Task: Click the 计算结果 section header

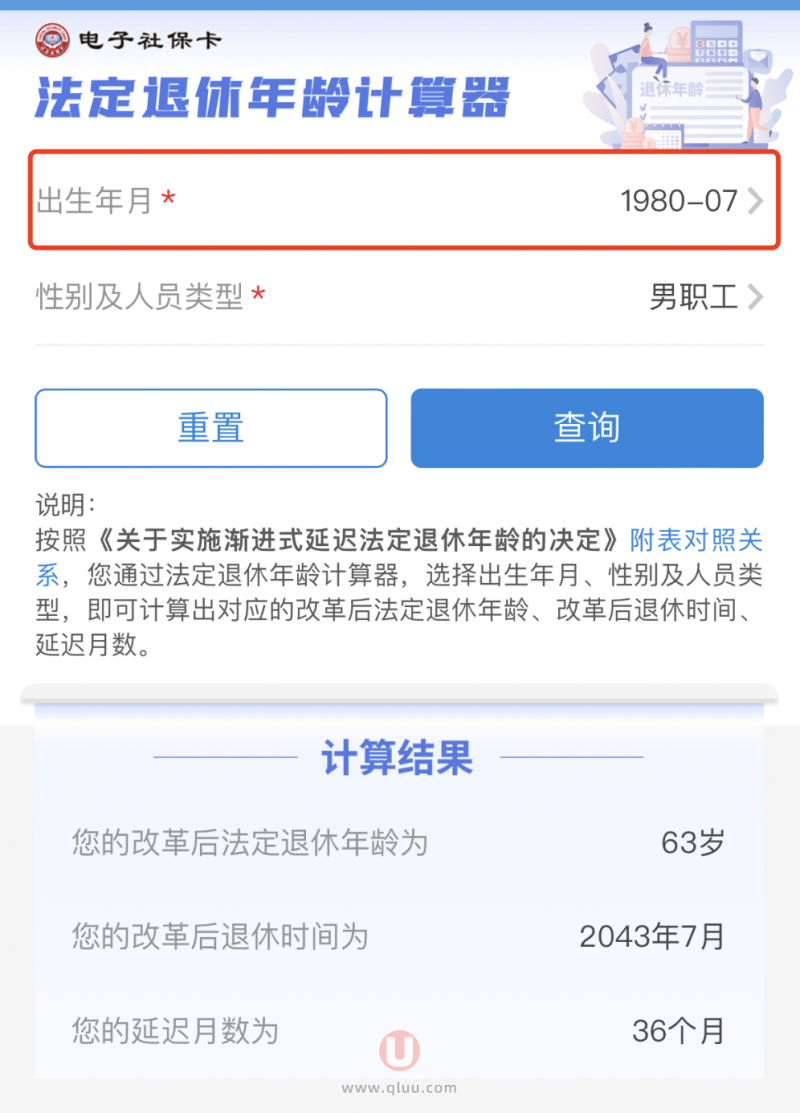Action: point(399,758)
